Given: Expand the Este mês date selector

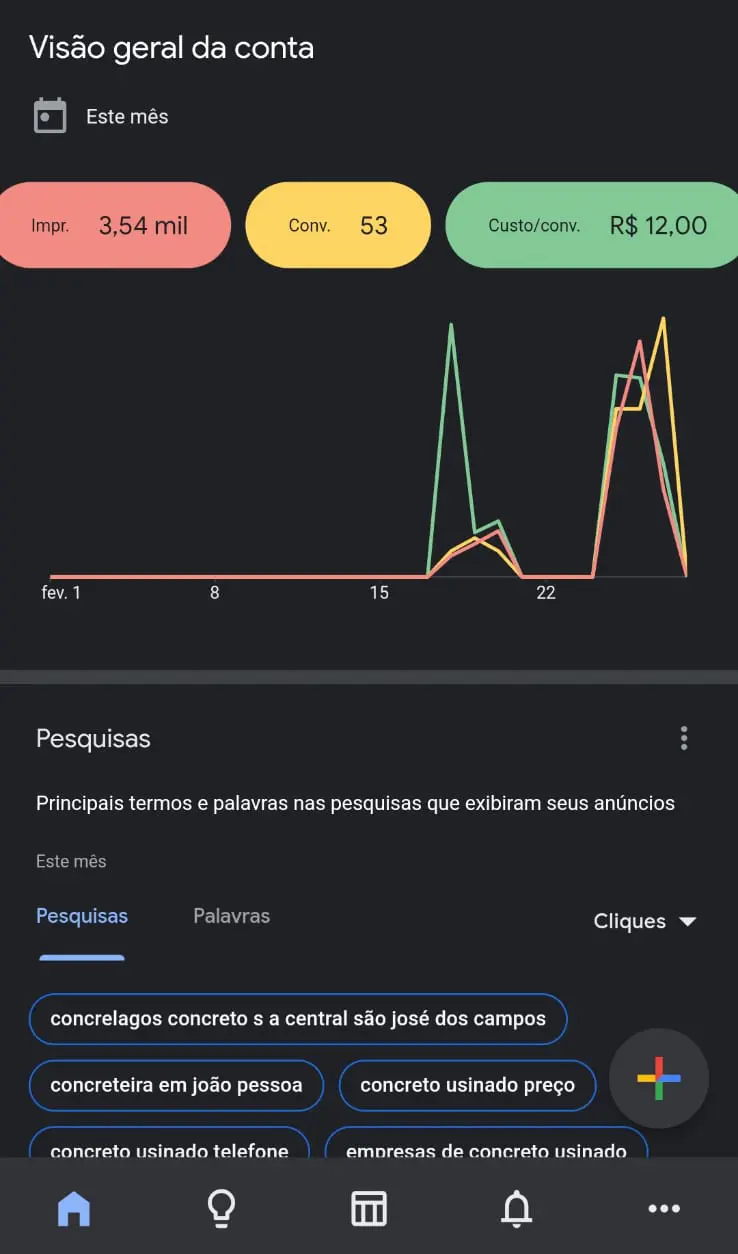Looking at the screenshot, I should (x=127, y=115).
